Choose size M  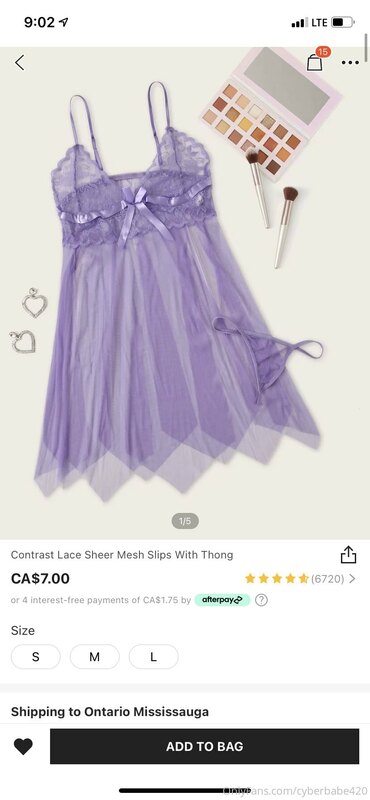(94, 657)
